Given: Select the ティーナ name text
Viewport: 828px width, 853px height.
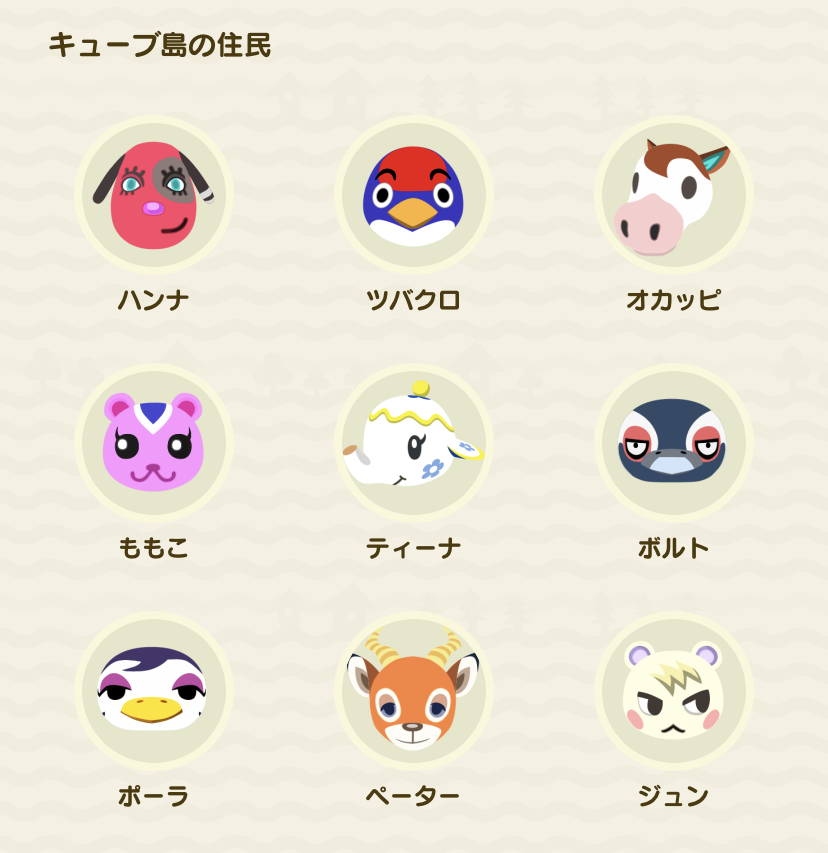Looking at the screenshot, I should (x=414, y=547).
